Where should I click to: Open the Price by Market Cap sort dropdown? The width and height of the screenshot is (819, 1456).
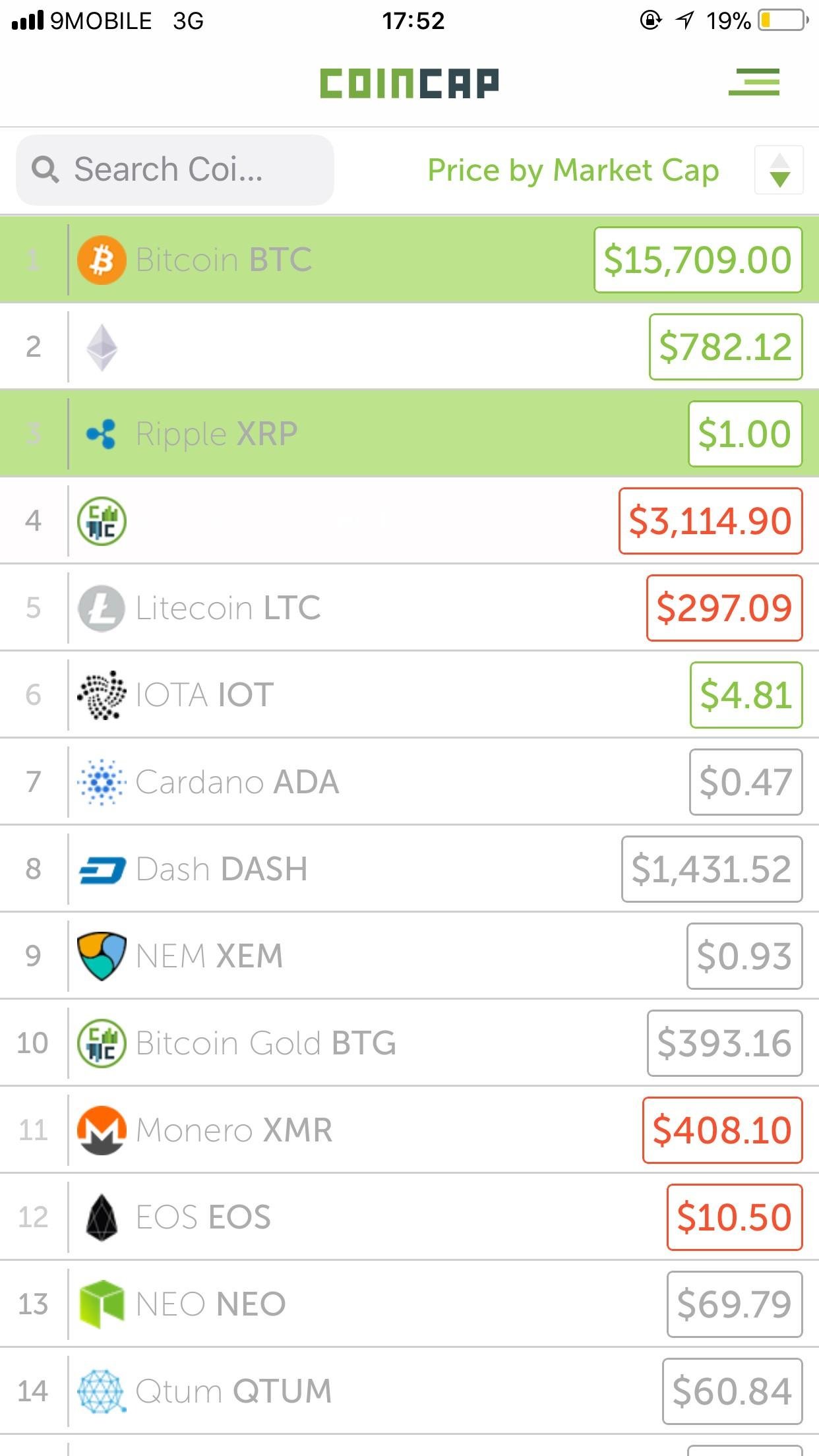779,170
